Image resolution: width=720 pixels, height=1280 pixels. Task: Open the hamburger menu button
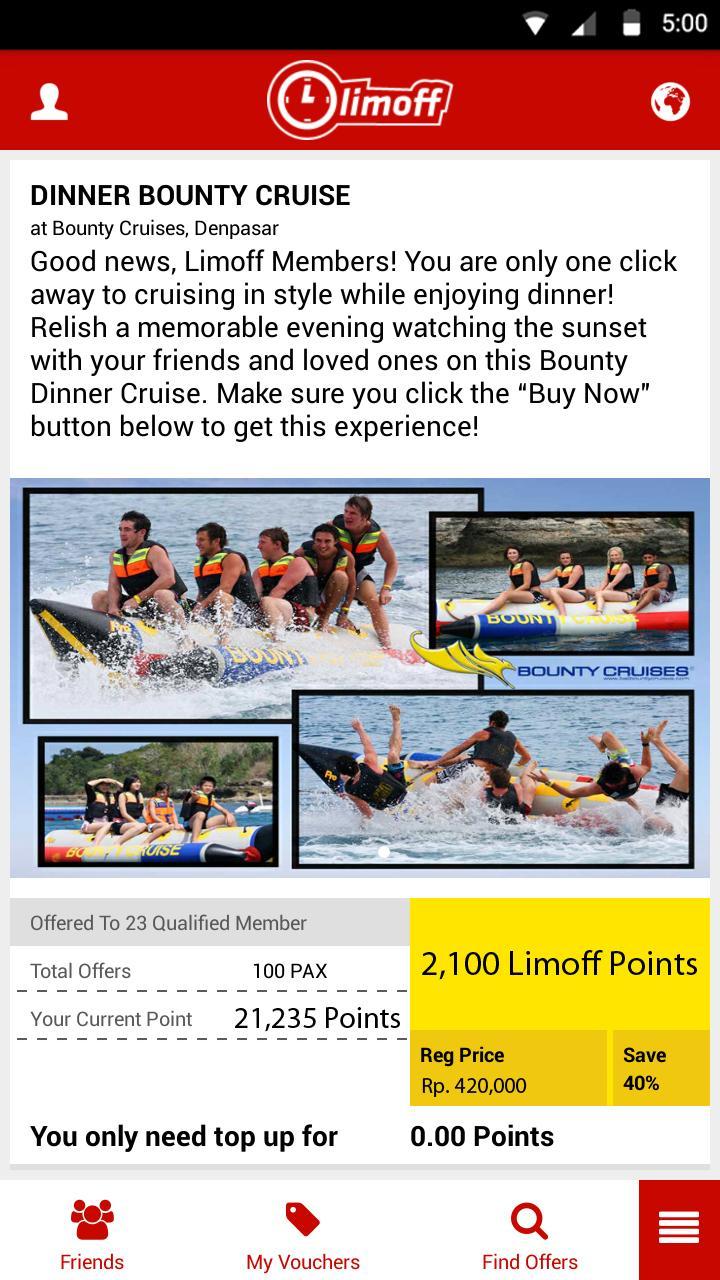tap(679, 1229)
